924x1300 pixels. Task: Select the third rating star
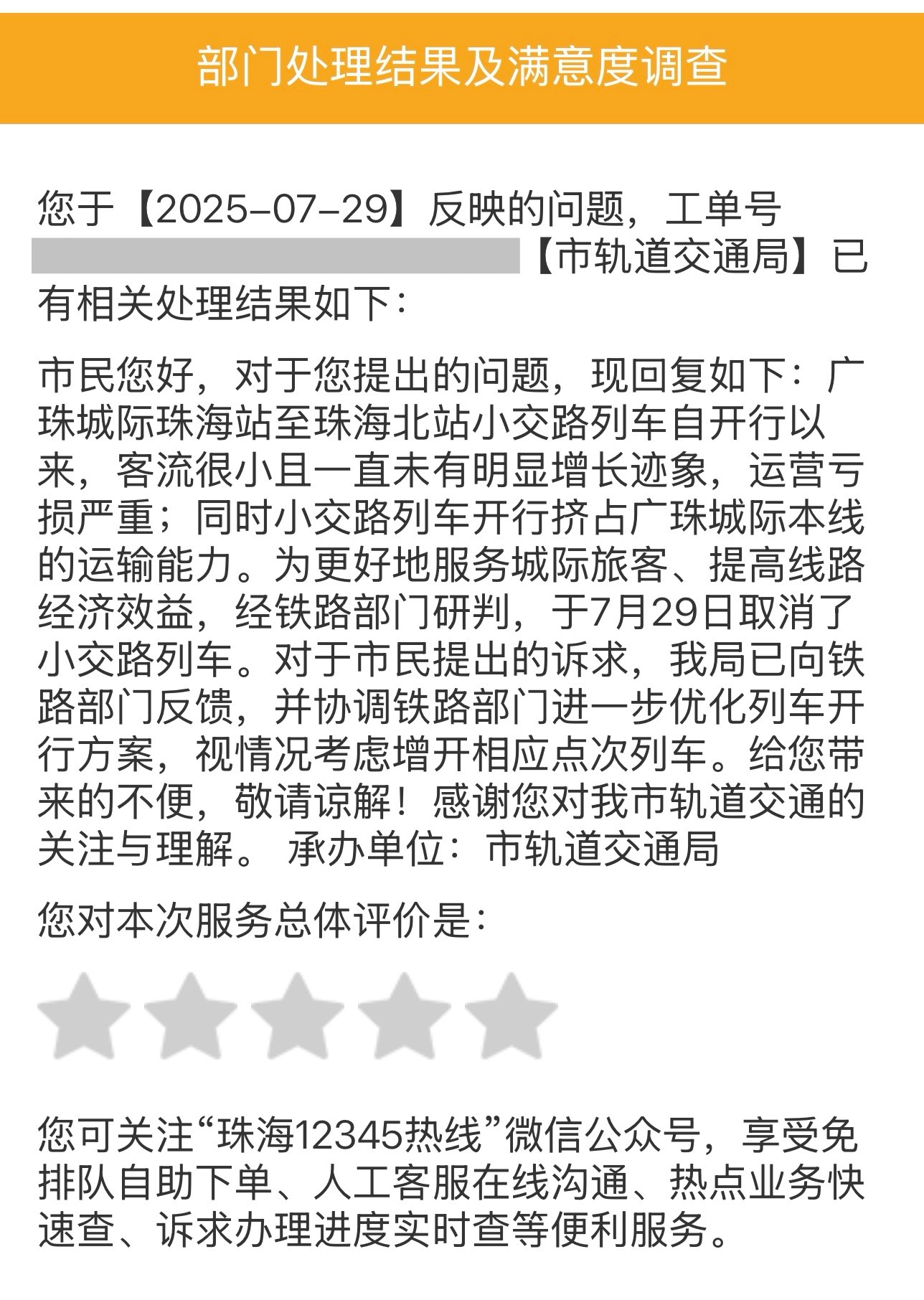coord(298,1017)
